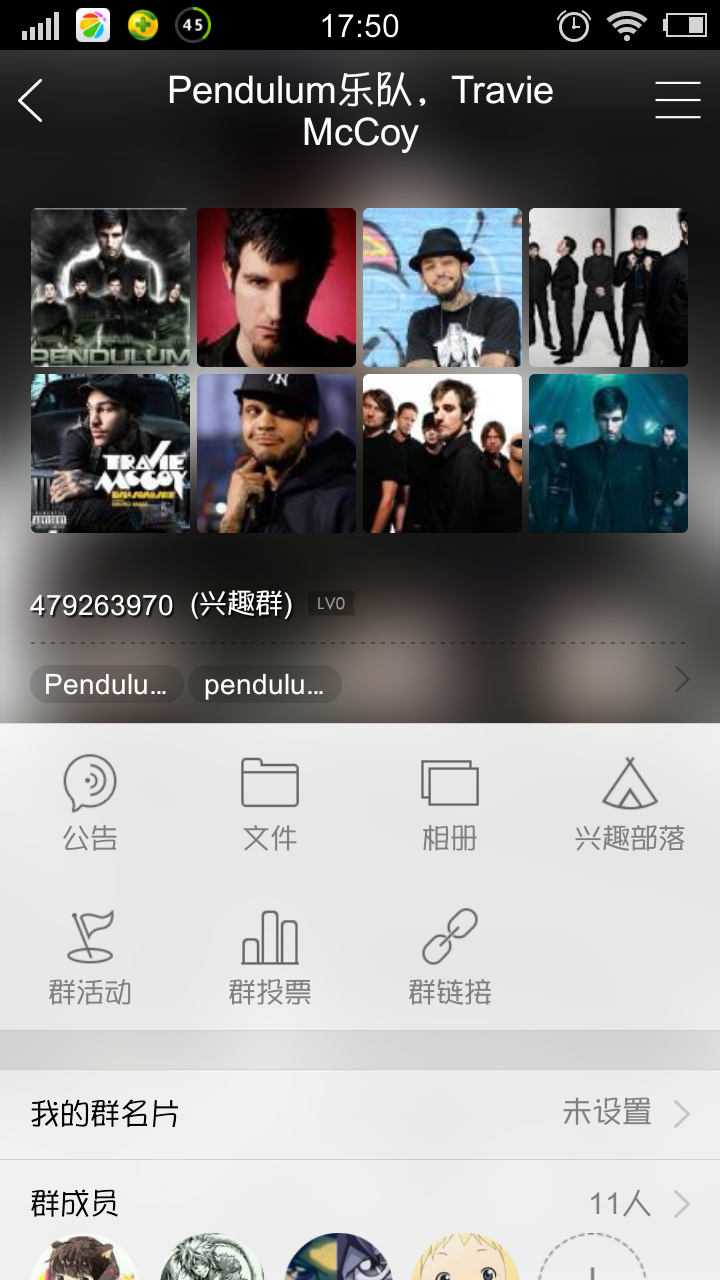Tap the first Pendulu… tag chip
The width and height of the screenshot is (720, 1280).
[x=106, y=685]
